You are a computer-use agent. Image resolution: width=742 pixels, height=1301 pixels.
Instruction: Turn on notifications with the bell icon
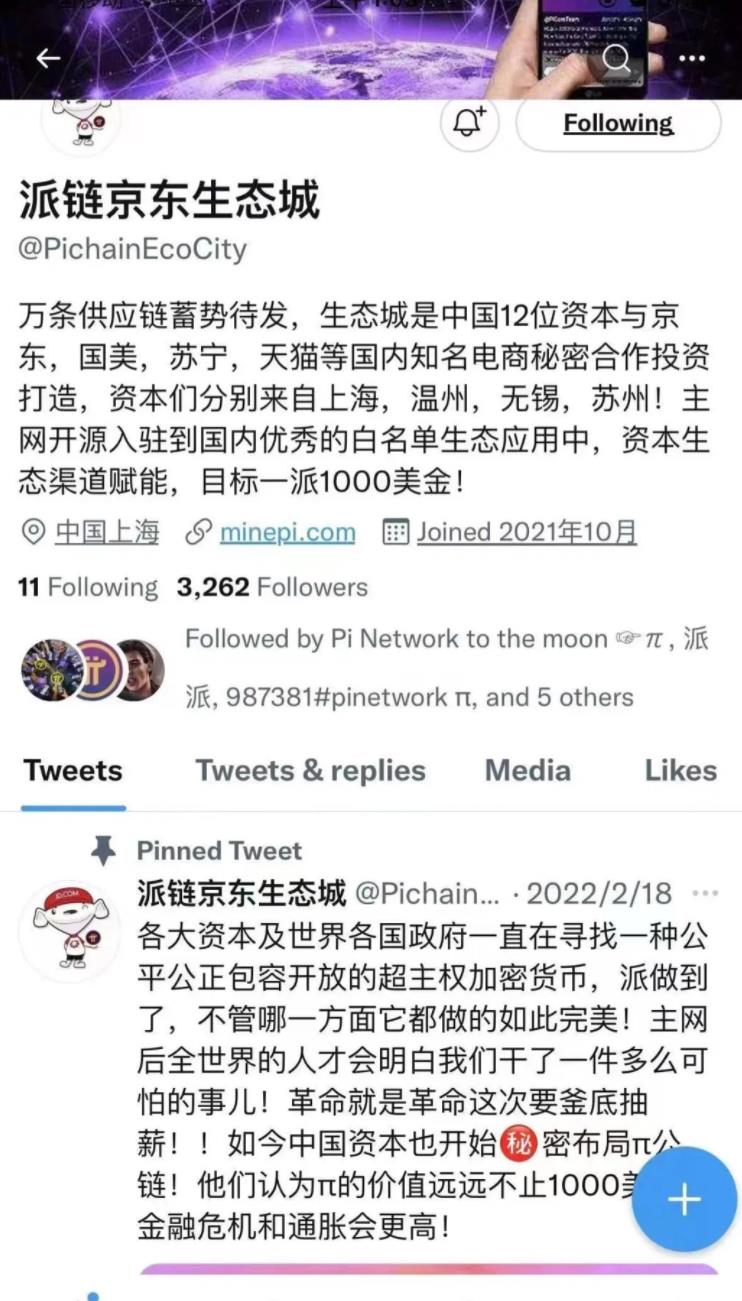click(x=469, y=124)
